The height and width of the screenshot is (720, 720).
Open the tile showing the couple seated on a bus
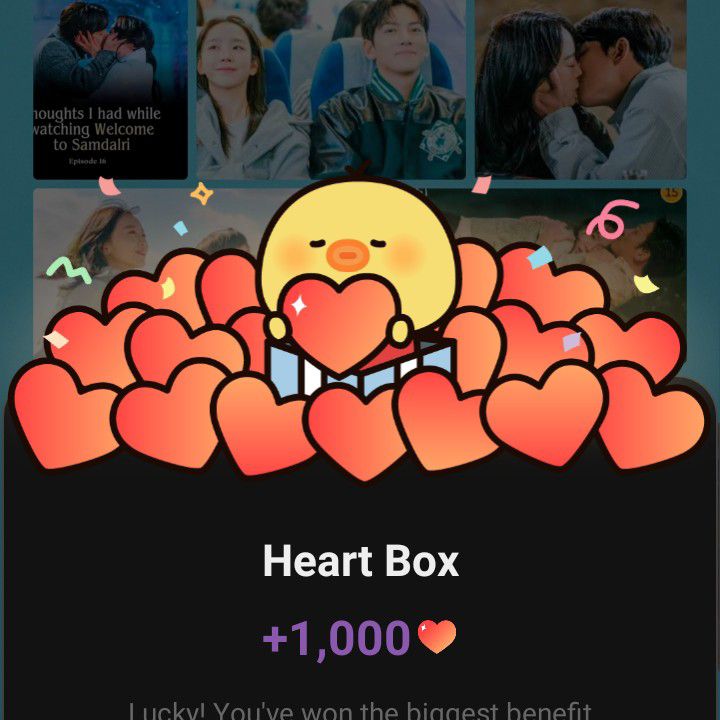332,90
